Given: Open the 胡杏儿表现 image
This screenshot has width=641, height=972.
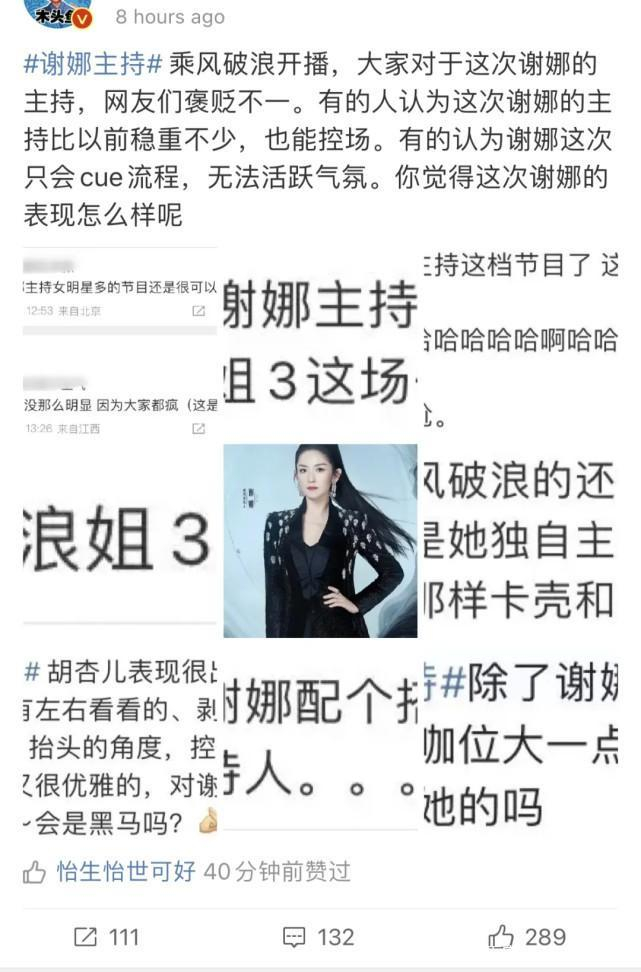Looking at the screenshot, I should click(119, 743).
